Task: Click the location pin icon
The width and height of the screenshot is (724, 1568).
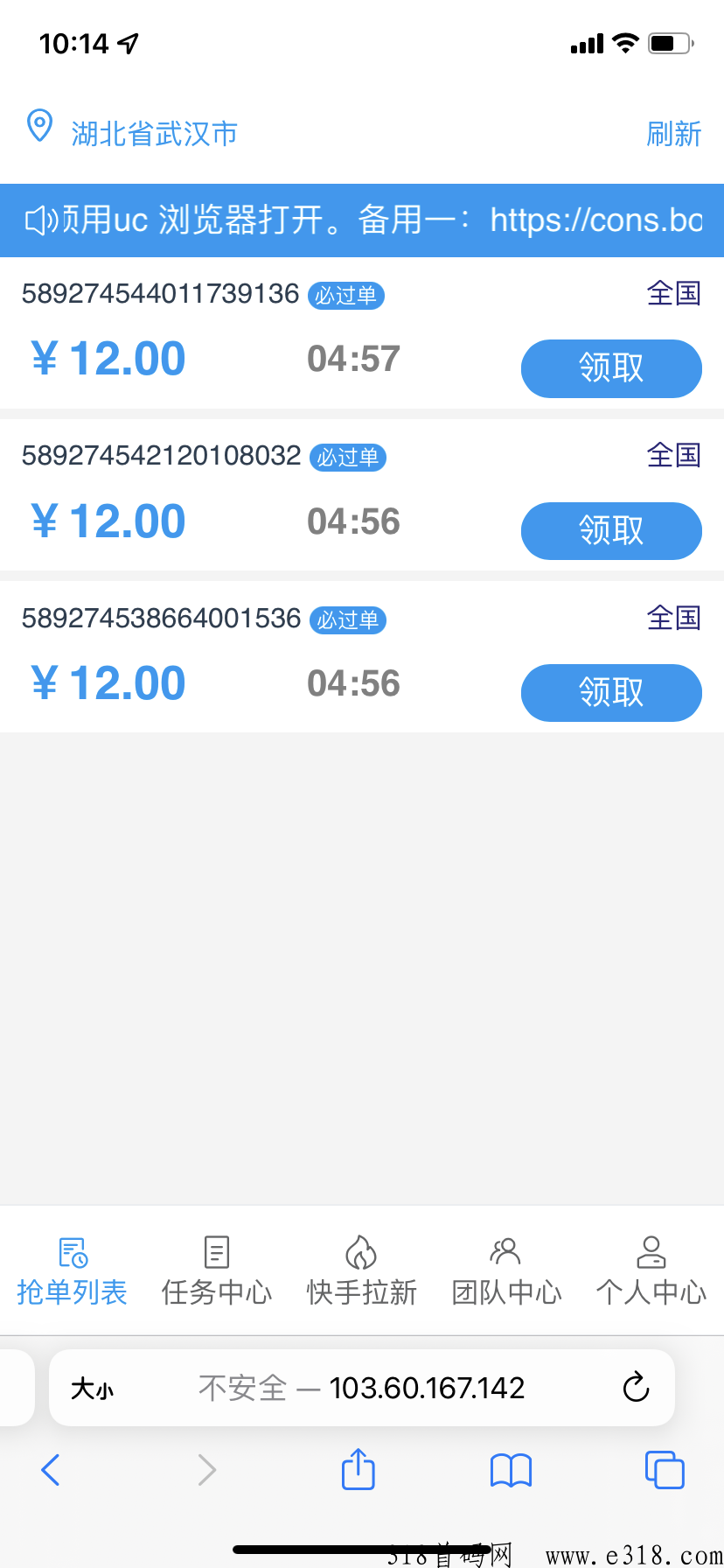Action: coord(39,124)
